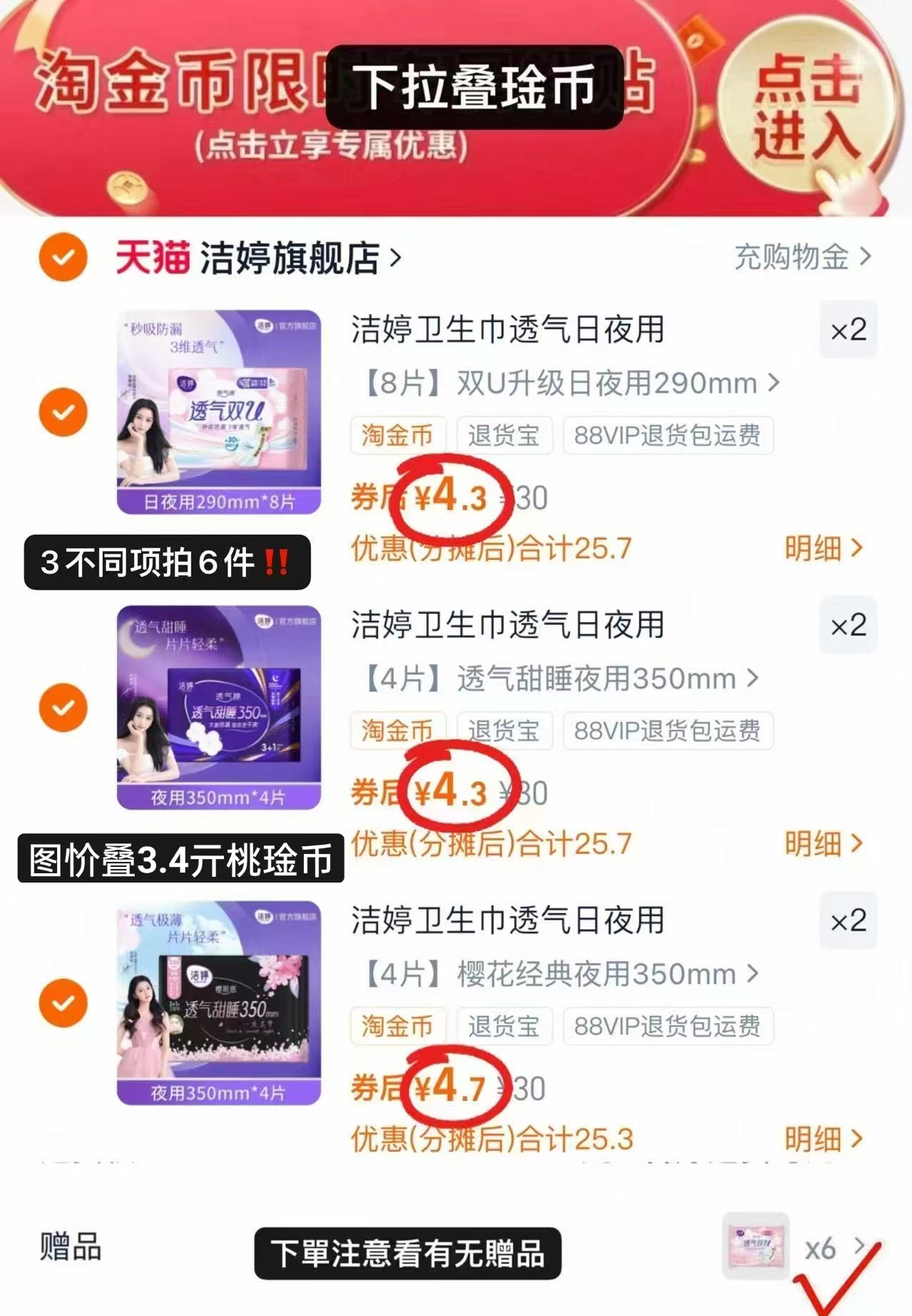This screenshot has width=912, height=1316.
Task: Toggle the store selection checkmark for 洁婷旗舰店
Action: (x=63, y=258)
